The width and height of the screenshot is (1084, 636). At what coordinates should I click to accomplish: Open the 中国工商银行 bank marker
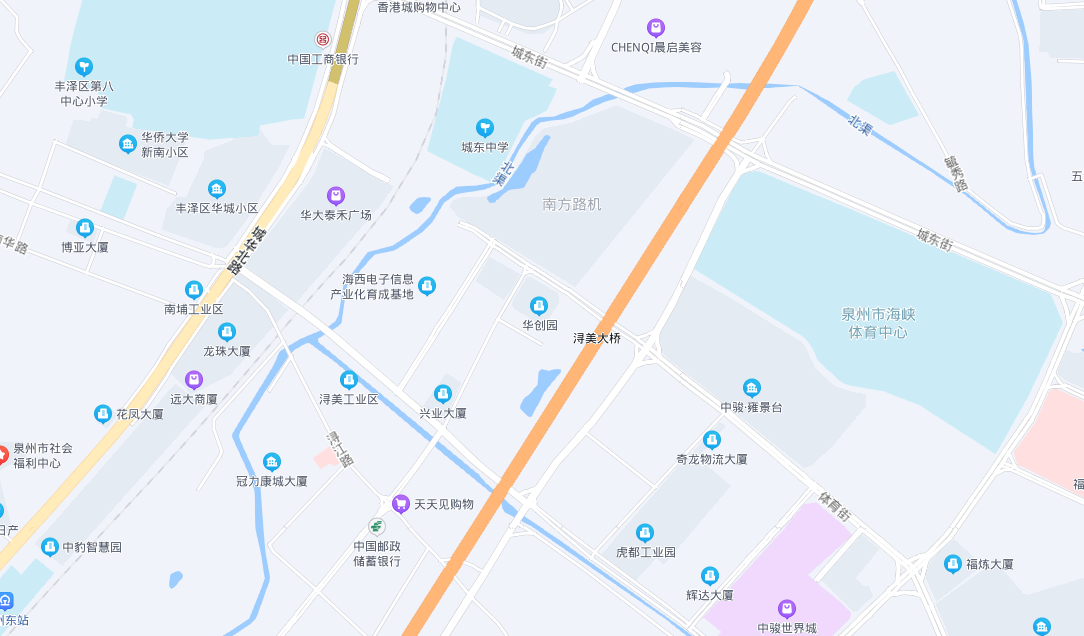point(322,40)
